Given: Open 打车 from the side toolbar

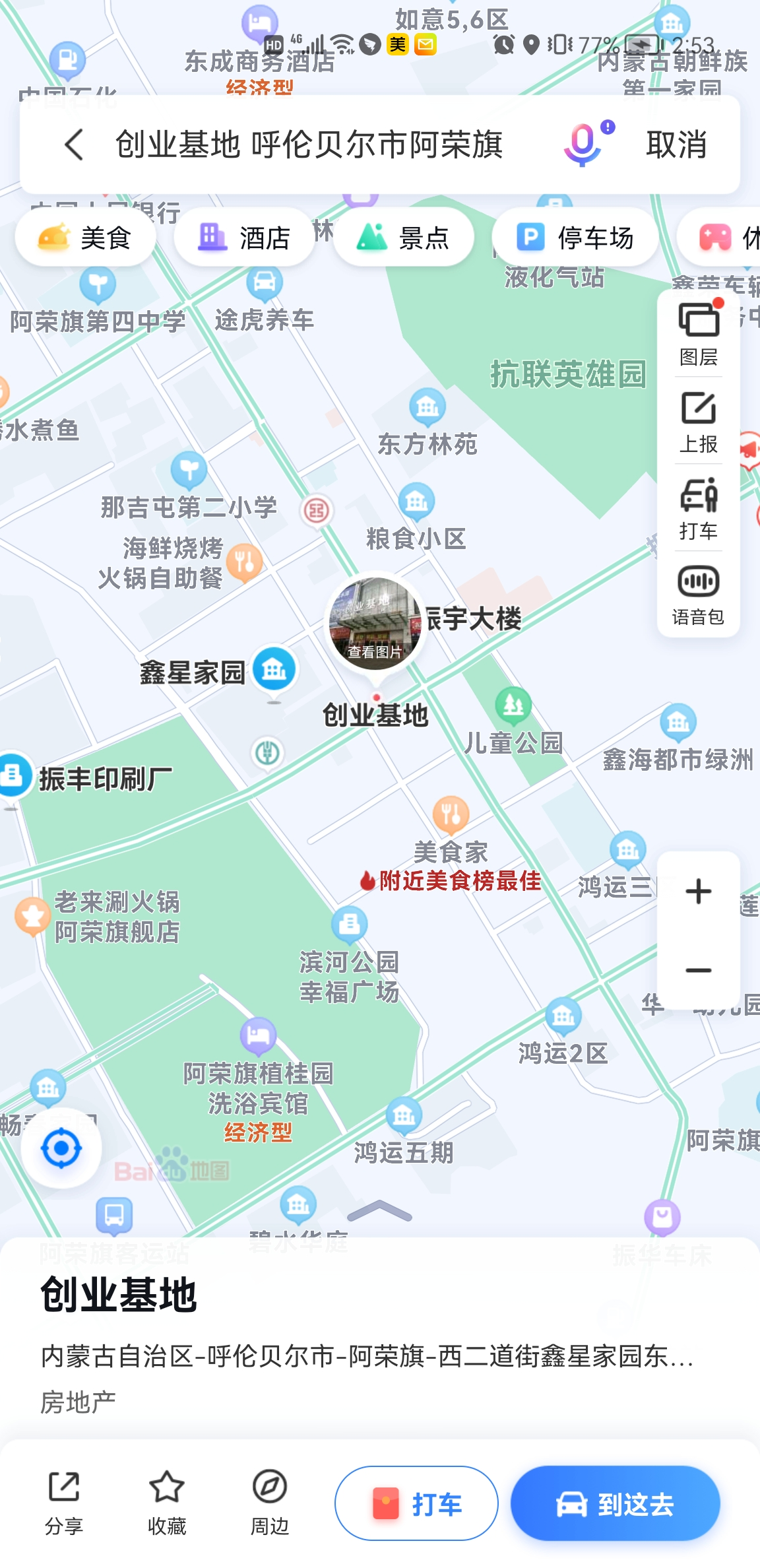Looking at the screenshot, I should (x=698, y=509).
